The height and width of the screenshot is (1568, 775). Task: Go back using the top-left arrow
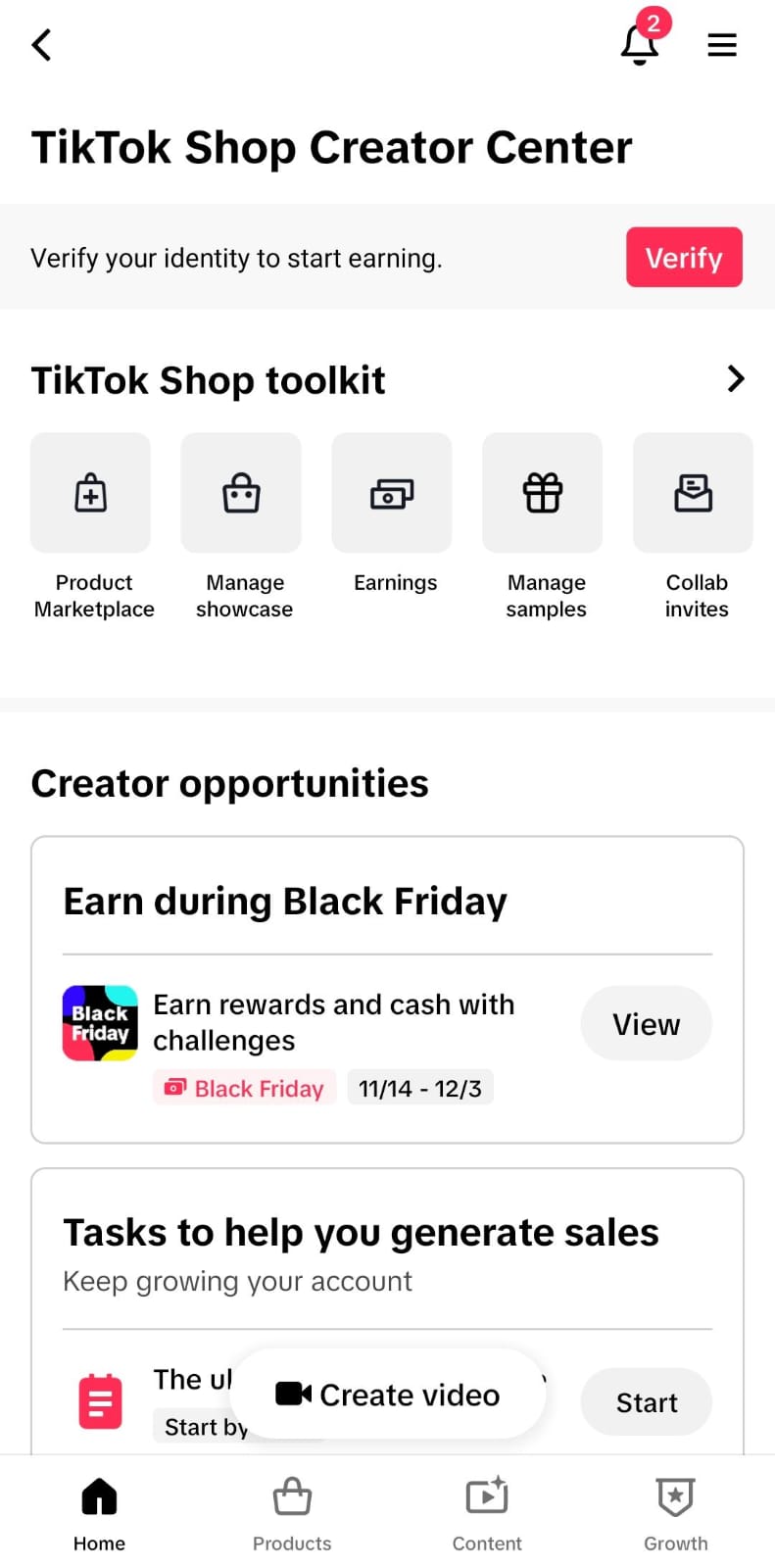point(41,45)
